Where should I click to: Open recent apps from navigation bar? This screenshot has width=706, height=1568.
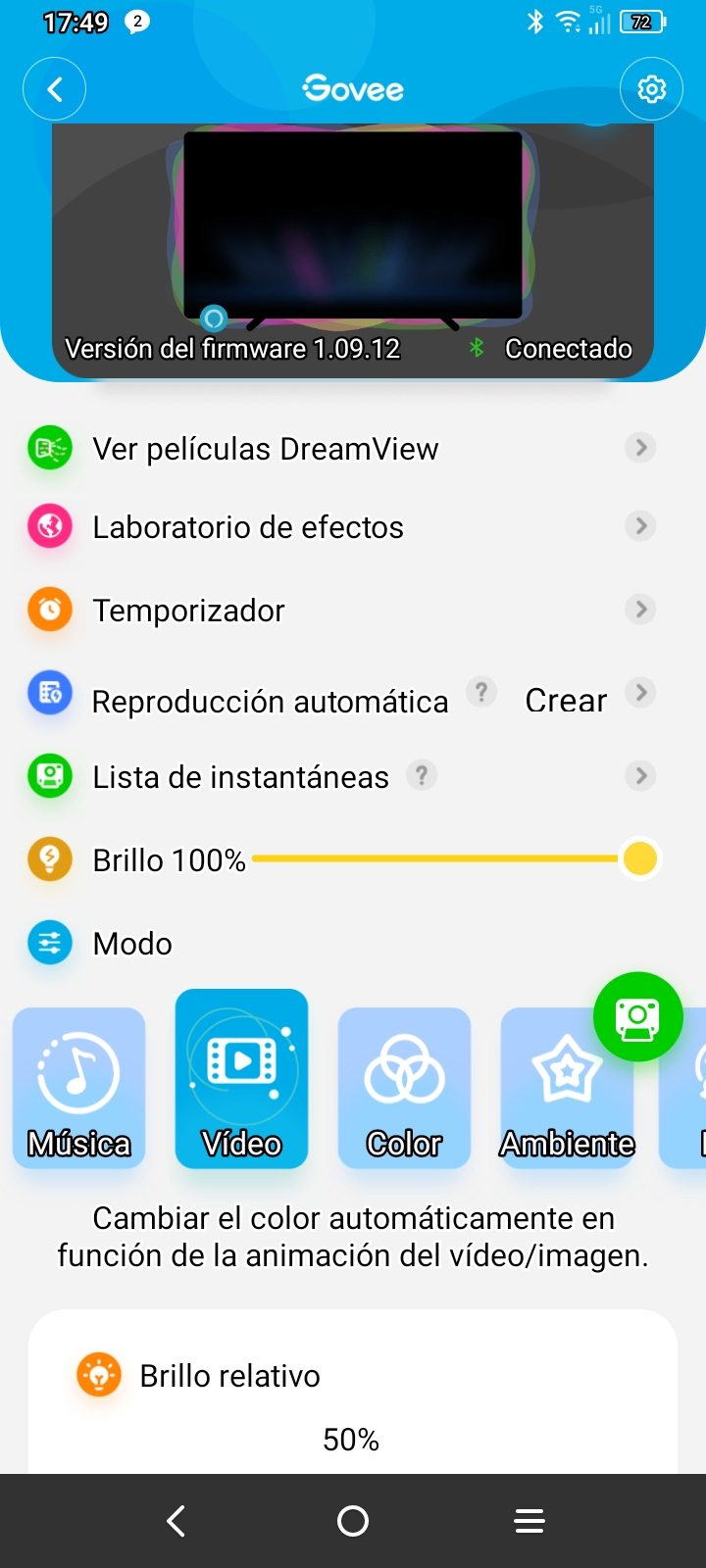(x=529, y=1521)
